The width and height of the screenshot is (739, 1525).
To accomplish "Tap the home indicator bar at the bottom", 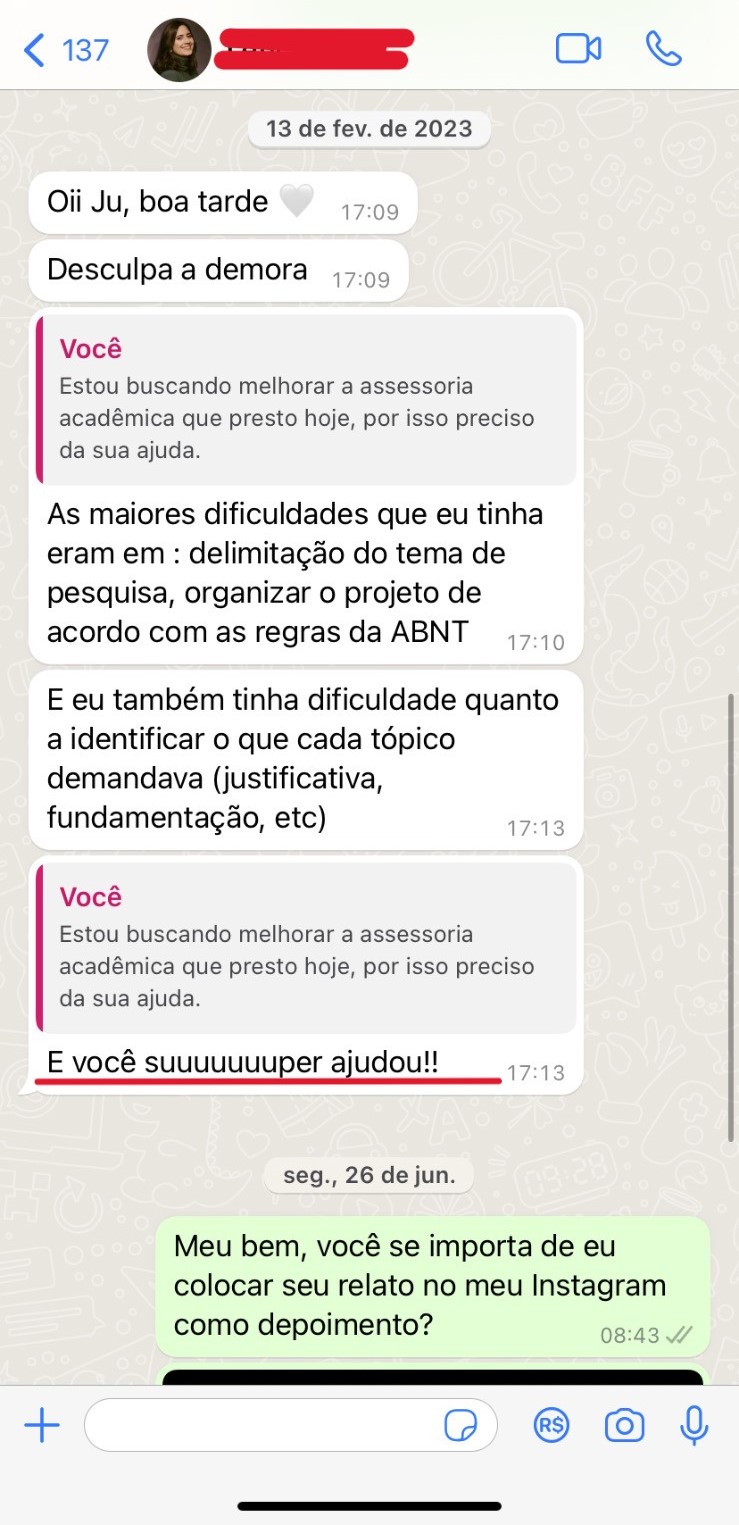I will (369, 1505).
